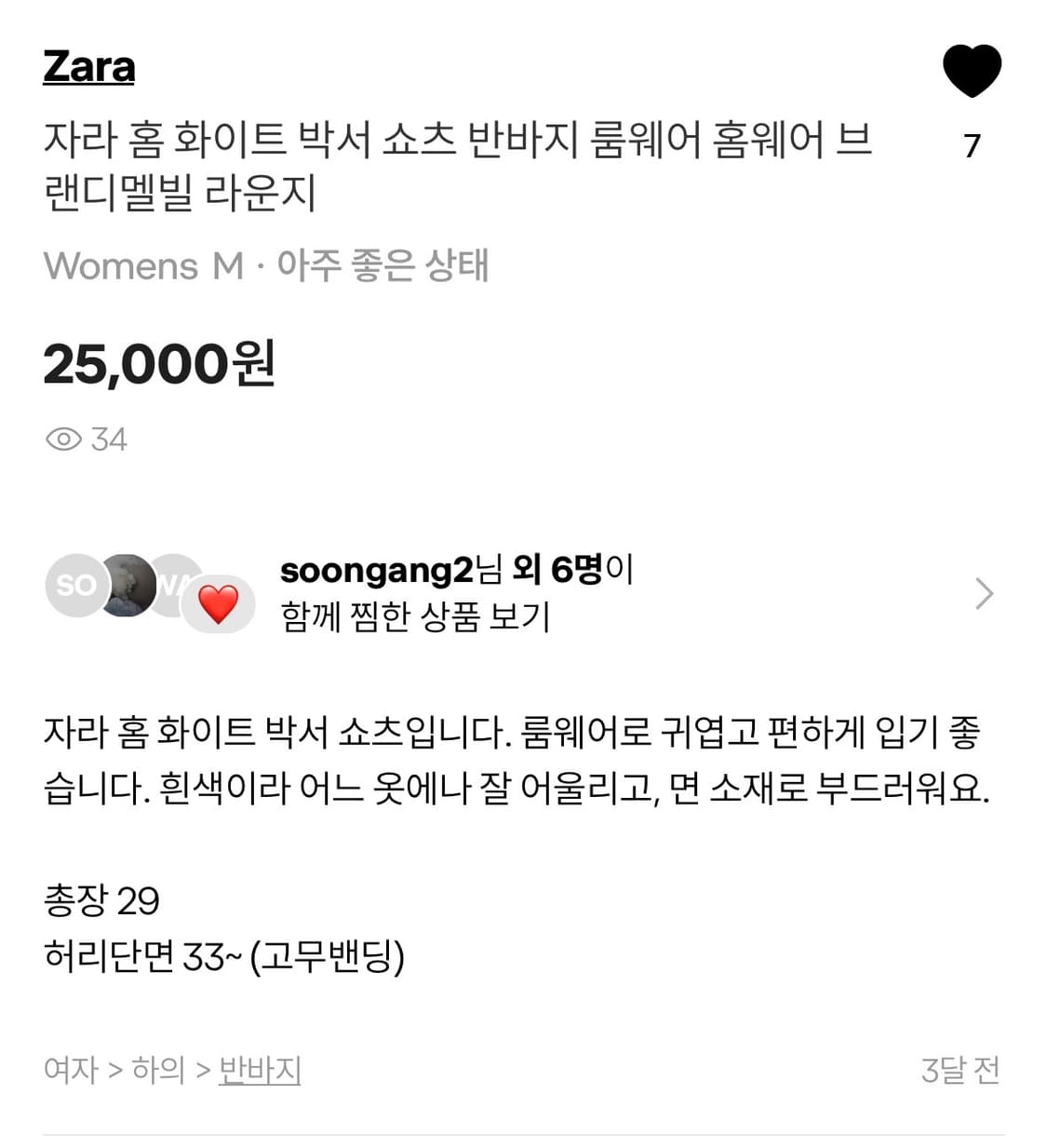This screenshot has height=1148, width=1047.
Task: Select the like count number 7
Action: [972, 144]
